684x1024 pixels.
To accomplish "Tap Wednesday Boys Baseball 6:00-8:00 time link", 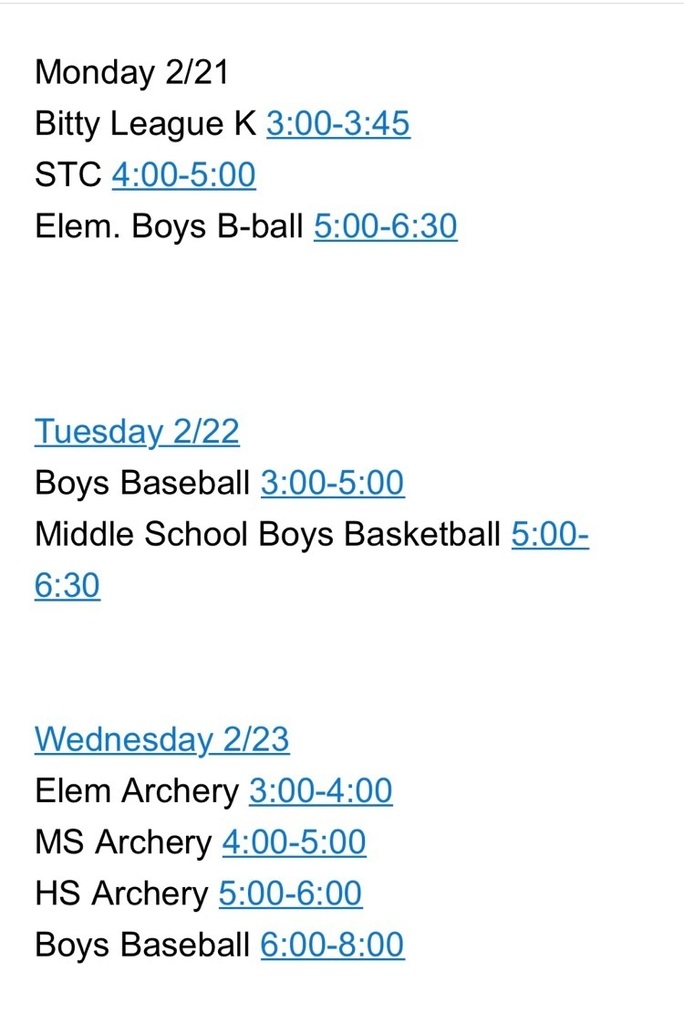I will (x=332, y=945).
